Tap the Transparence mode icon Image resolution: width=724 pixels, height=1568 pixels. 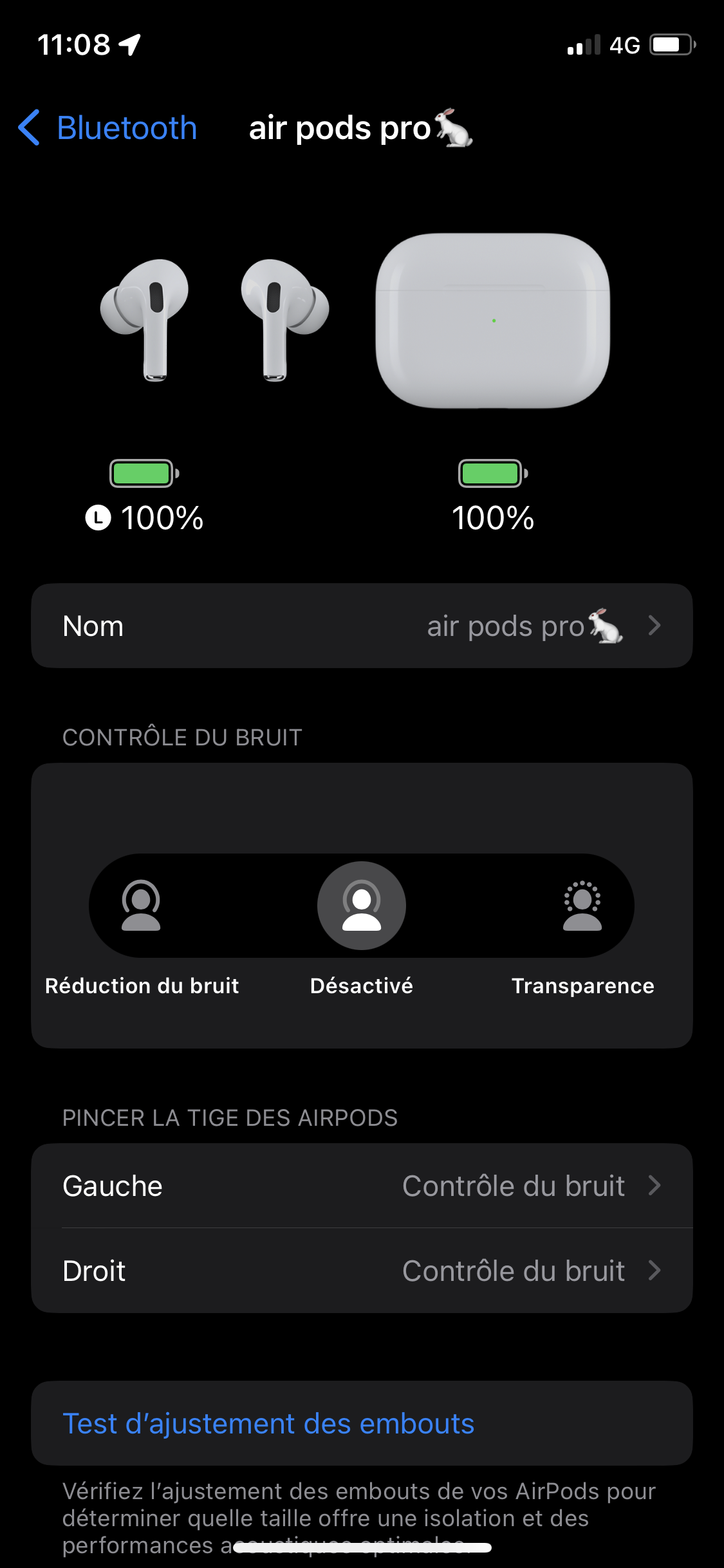click(x=581, y=905)
